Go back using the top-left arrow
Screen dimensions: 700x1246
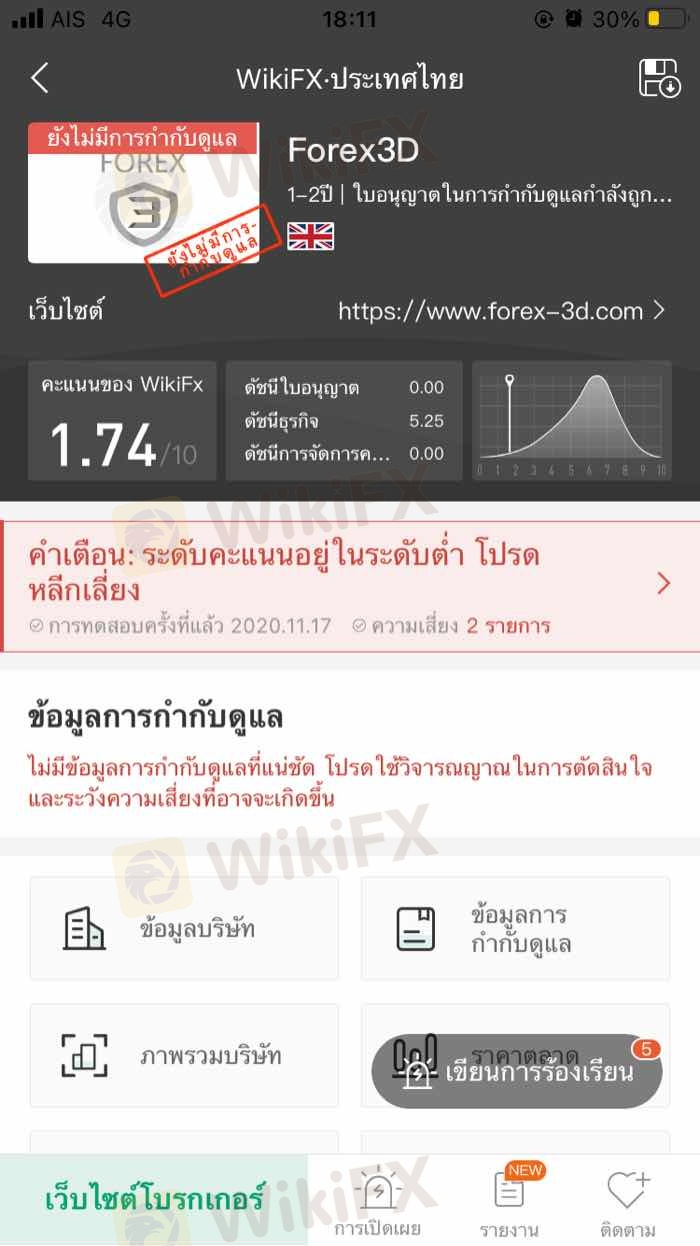40,78
